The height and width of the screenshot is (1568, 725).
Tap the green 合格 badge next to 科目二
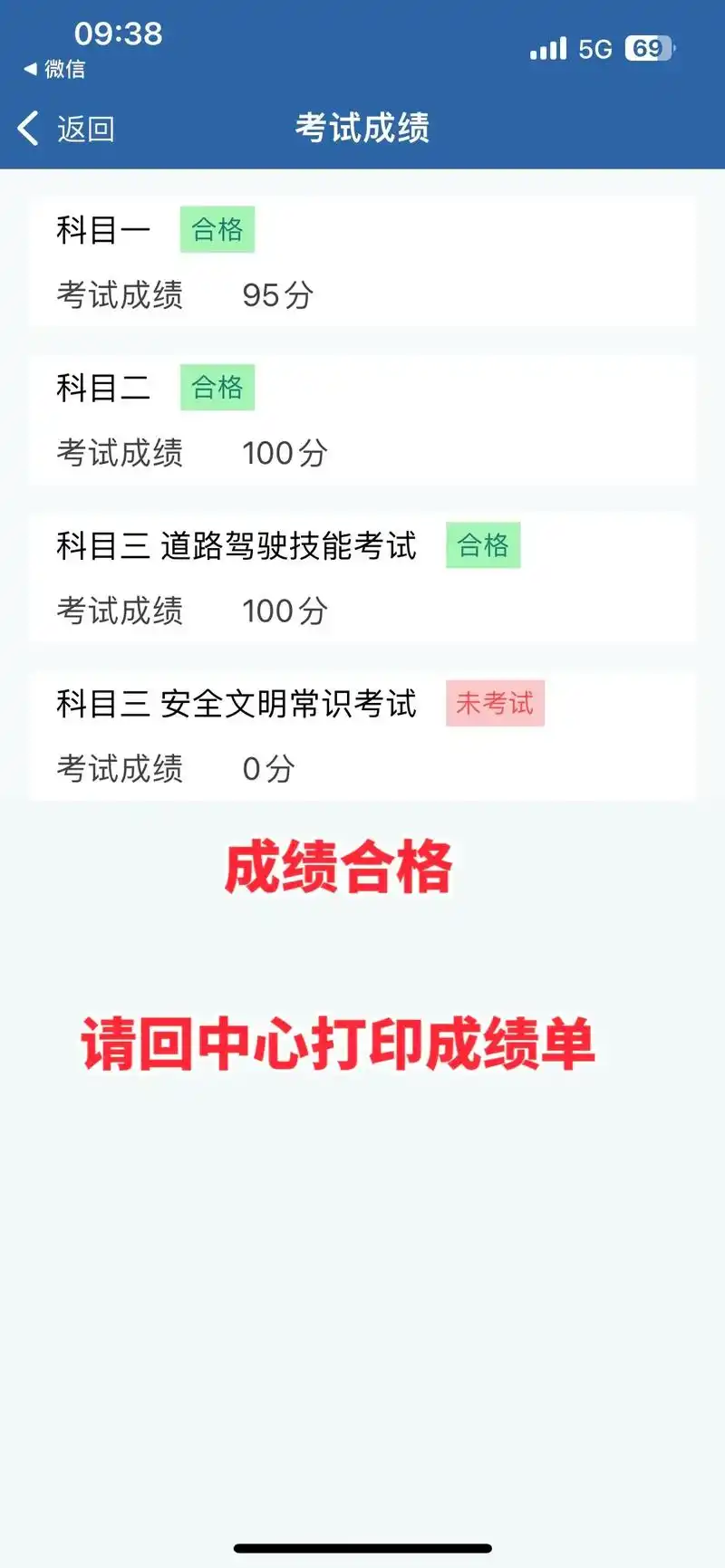[217, 388]
